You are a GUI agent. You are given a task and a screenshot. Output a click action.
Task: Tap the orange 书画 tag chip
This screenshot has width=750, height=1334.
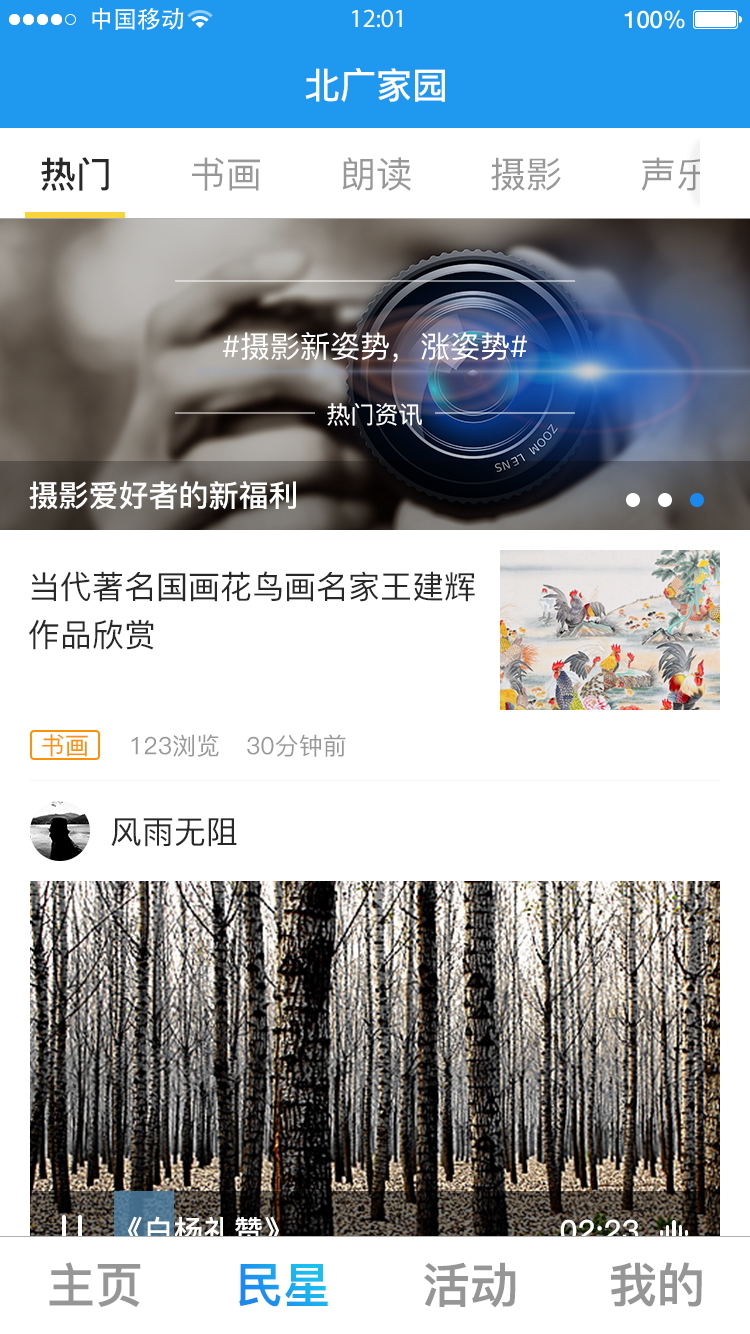tap(65, 745)
